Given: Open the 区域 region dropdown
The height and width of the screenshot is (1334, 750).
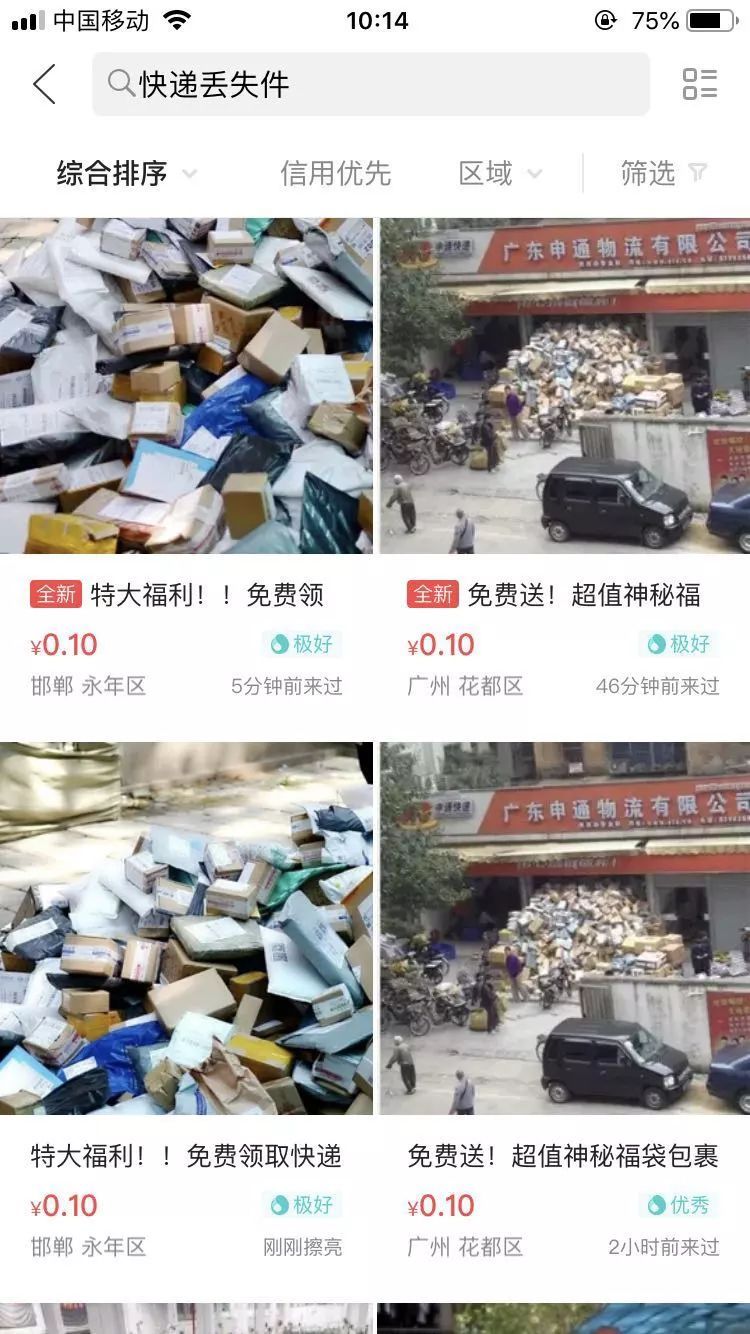Looking at the screenshot, I should point(499,174).
